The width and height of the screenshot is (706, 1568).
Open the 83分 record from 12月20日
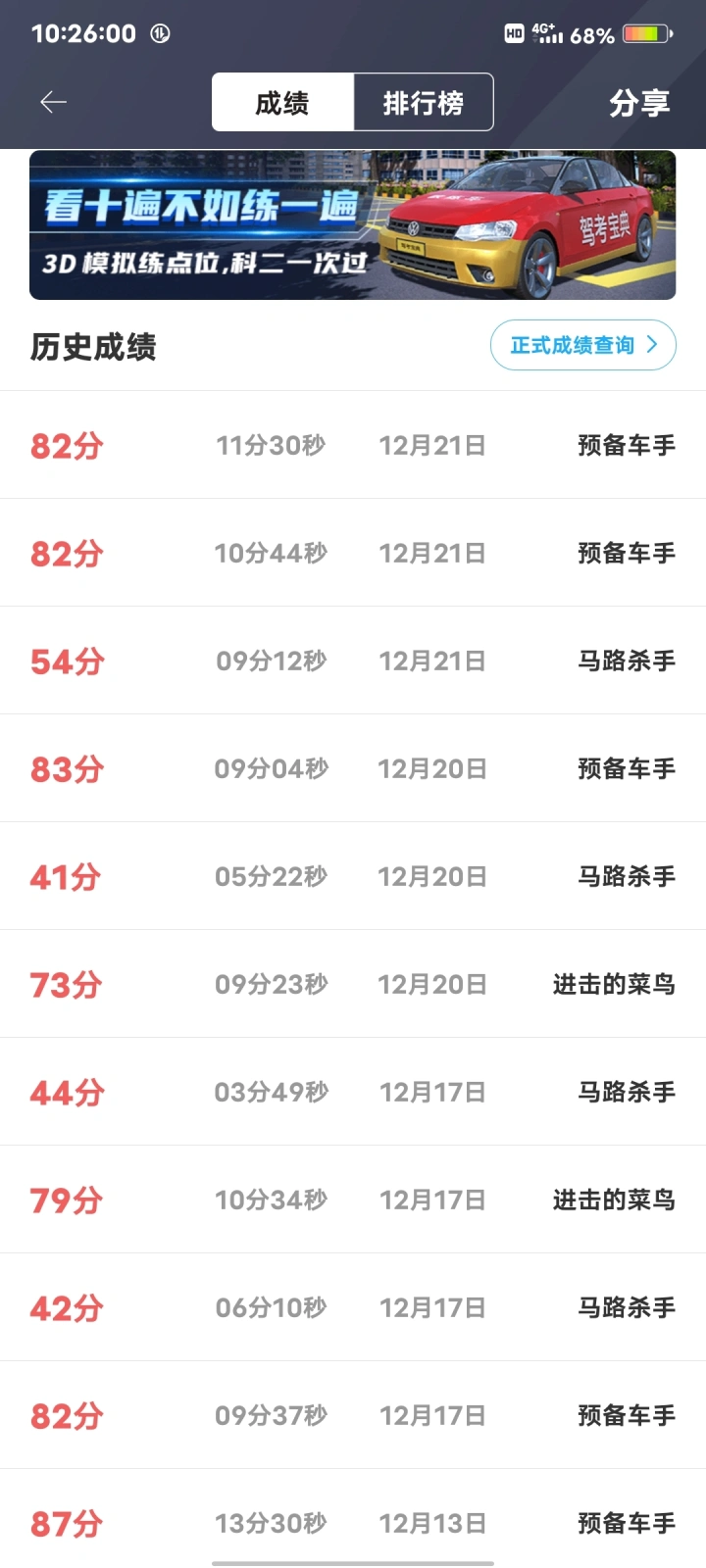[353, 768]
